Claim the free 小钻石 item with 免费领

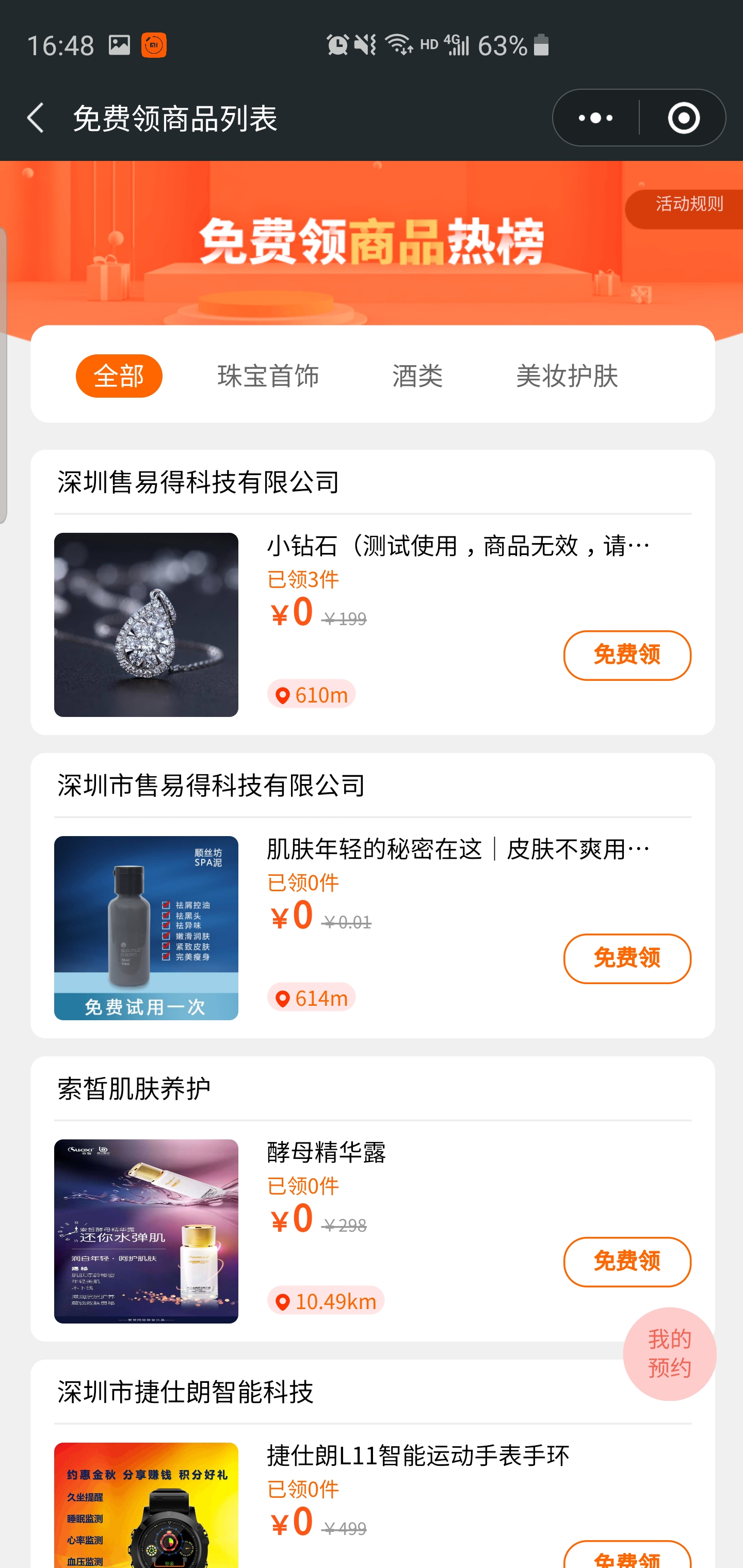627,655
